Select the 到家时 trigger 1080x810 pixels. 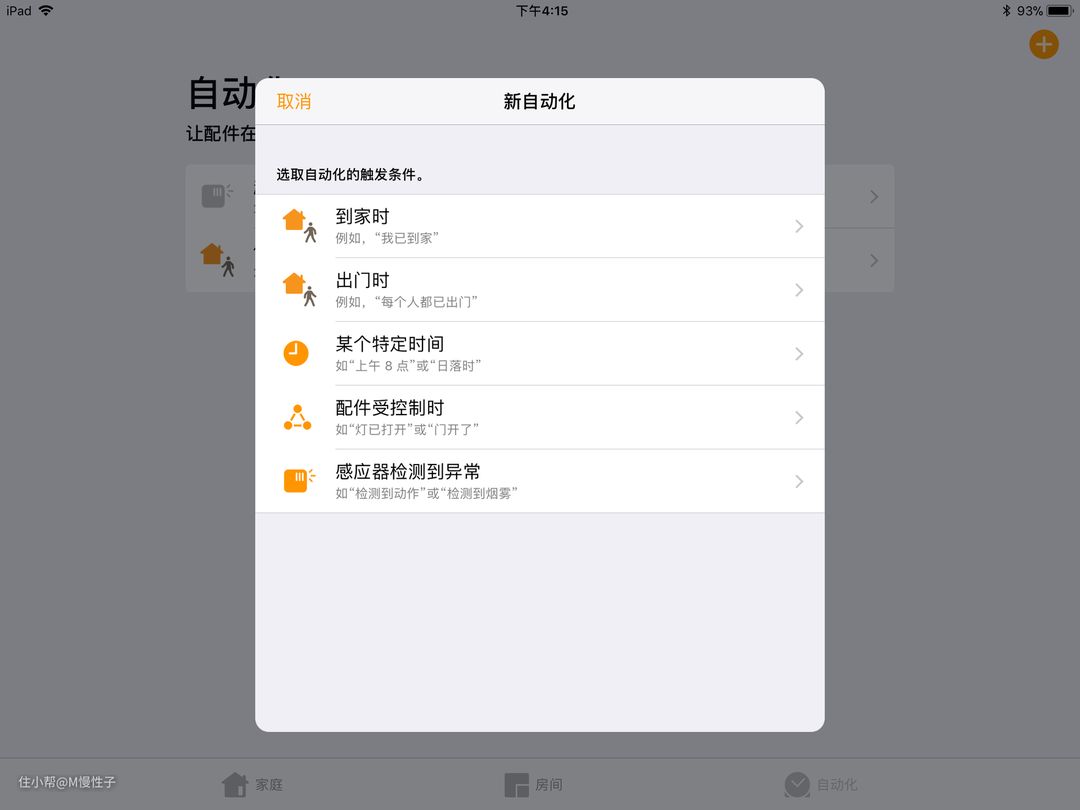coord(540,226)
